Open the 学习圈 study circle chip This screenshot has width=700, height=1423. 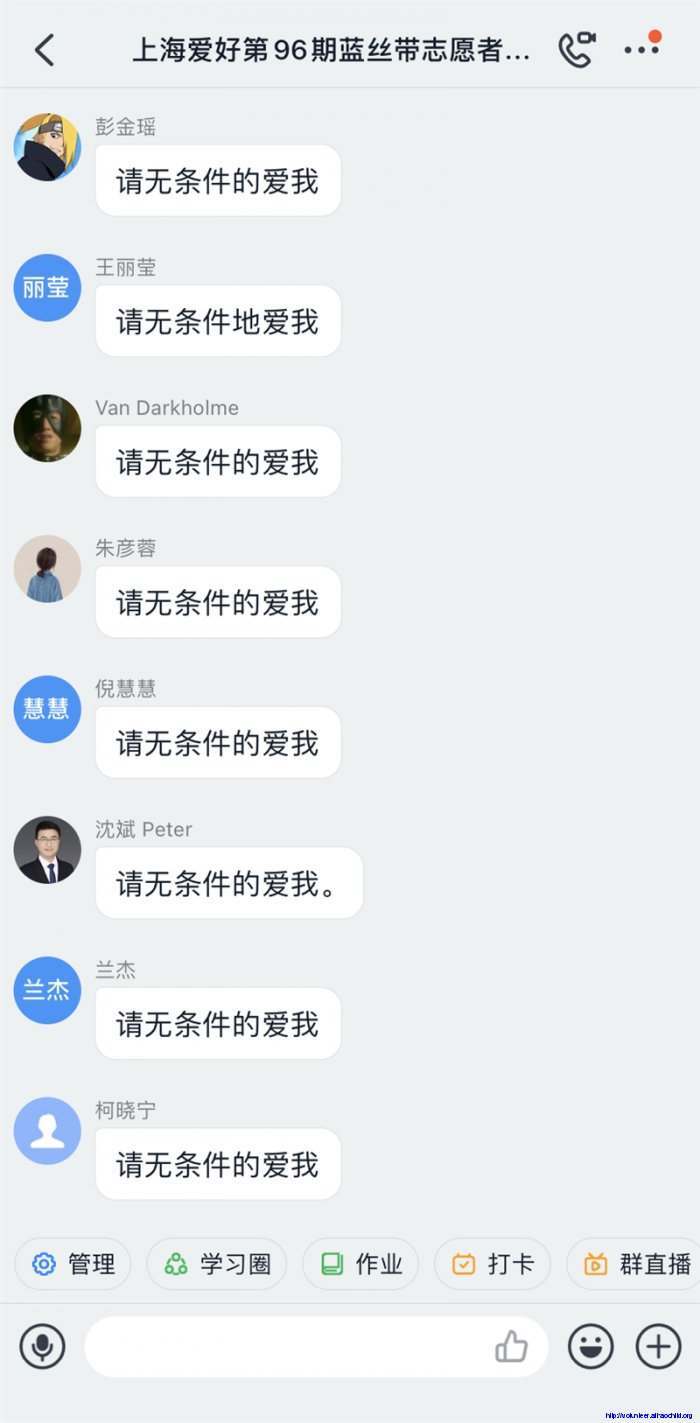point(217,1264)
